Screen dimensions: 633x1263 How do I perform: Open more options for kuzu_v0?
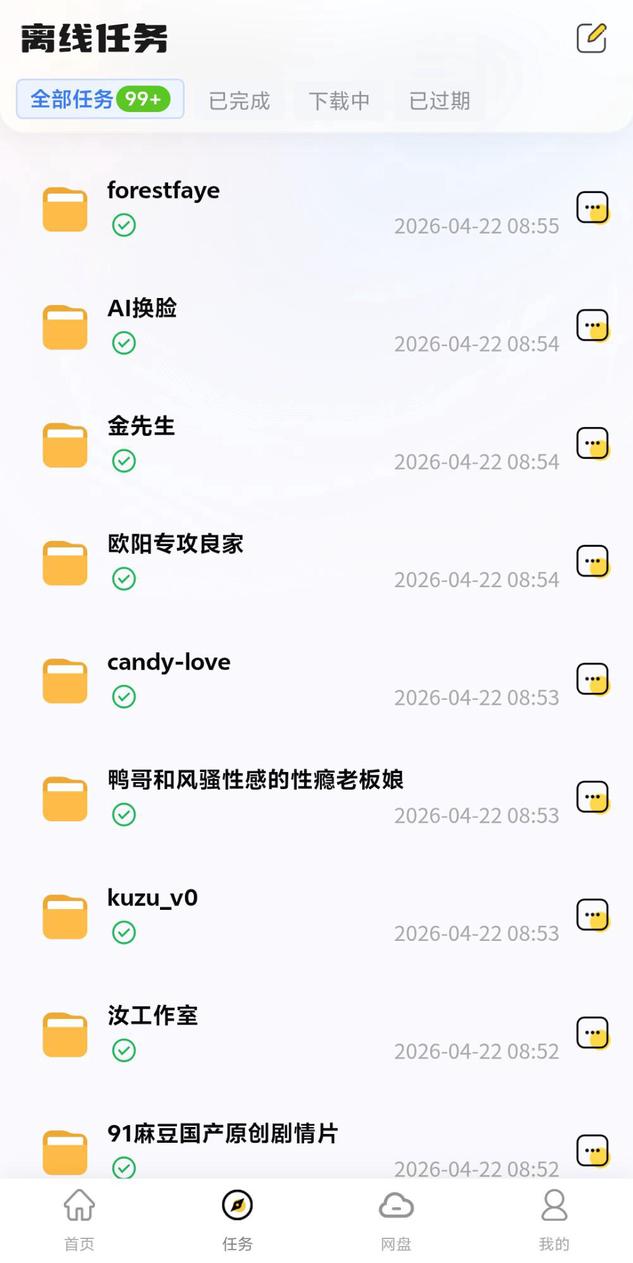pos(593,915)
